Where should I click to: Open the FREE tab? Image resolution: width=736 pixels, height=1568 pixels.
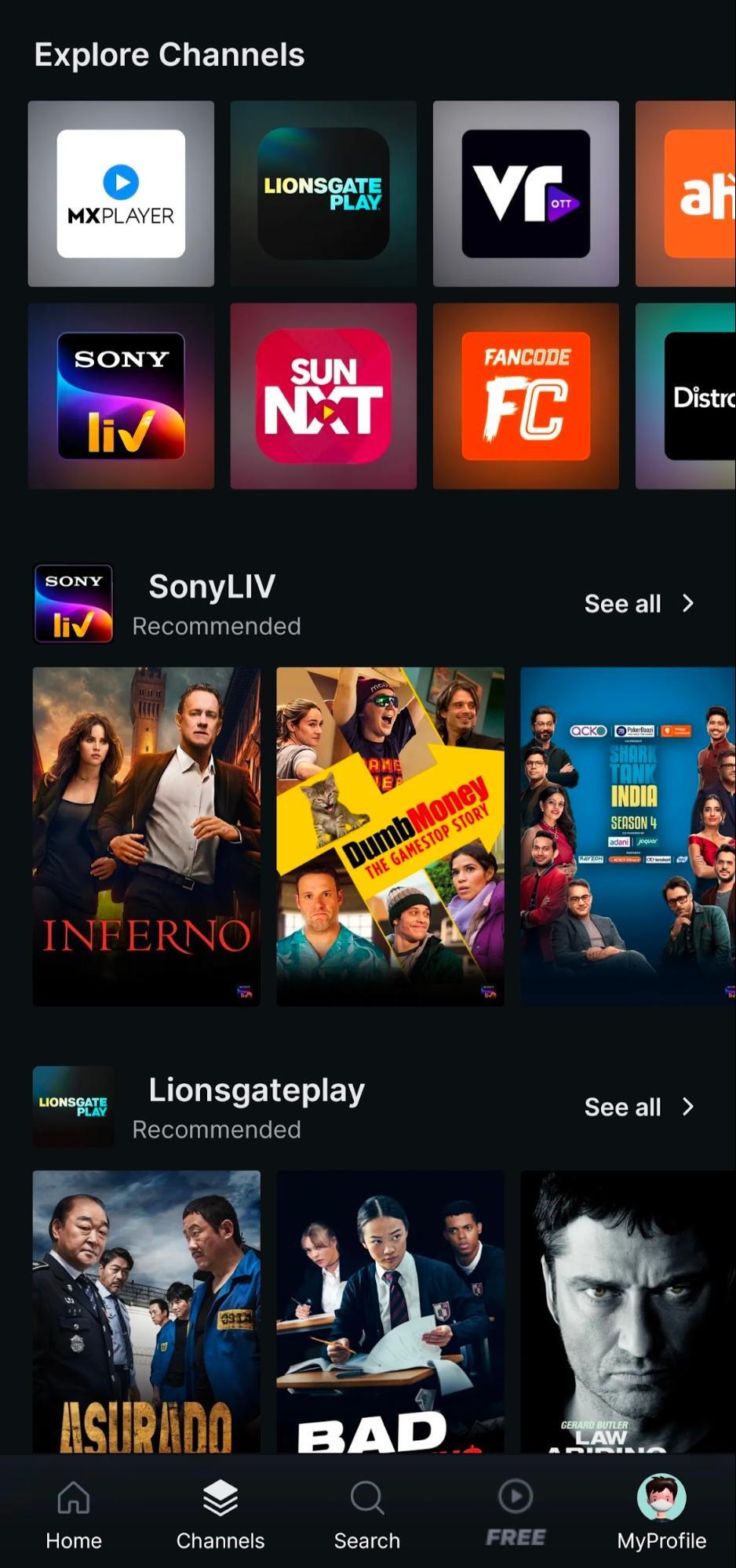tap(516, 1515)
